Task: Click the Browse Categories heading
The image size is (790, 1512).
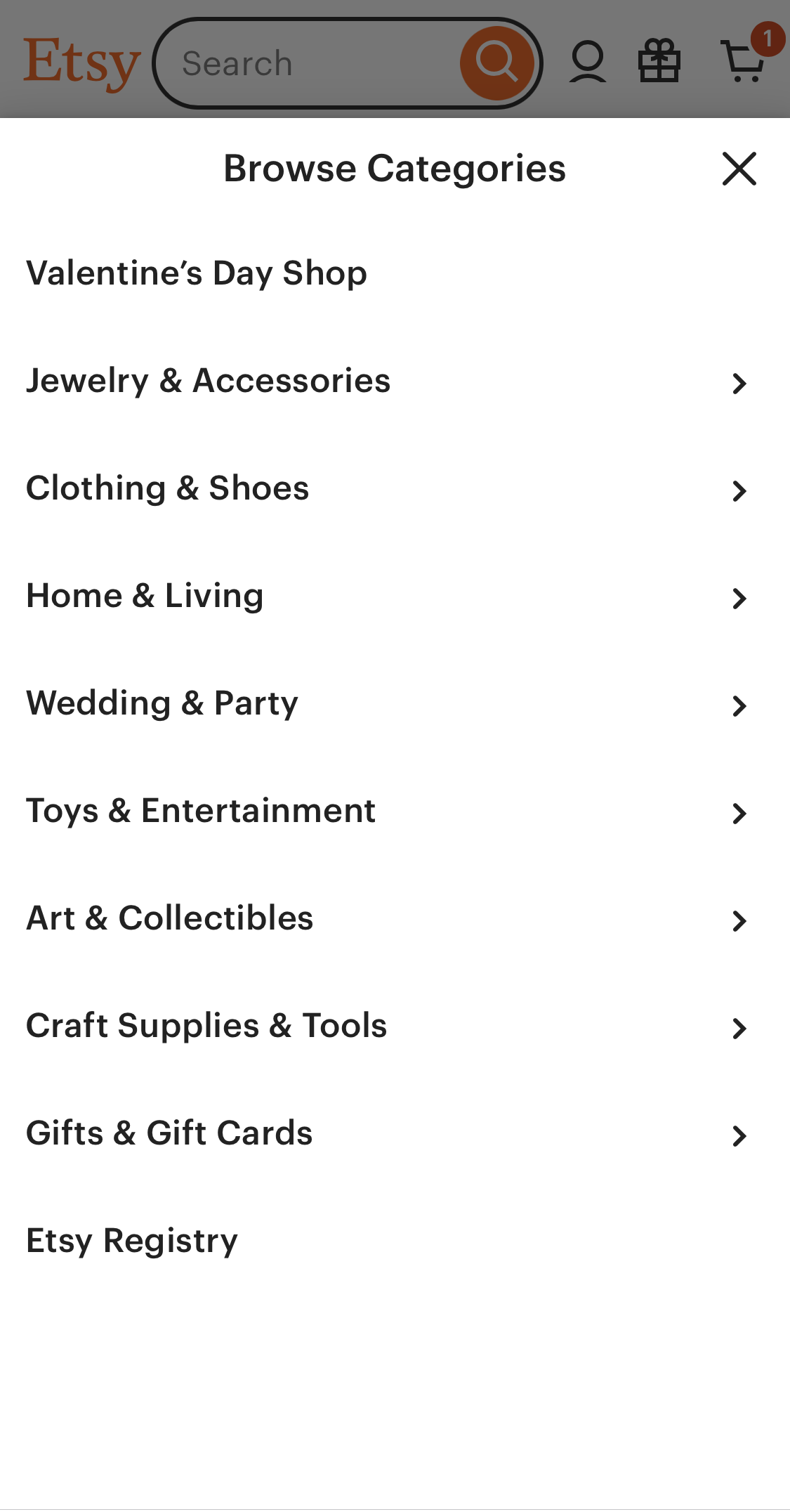Action: click(394, 169)
